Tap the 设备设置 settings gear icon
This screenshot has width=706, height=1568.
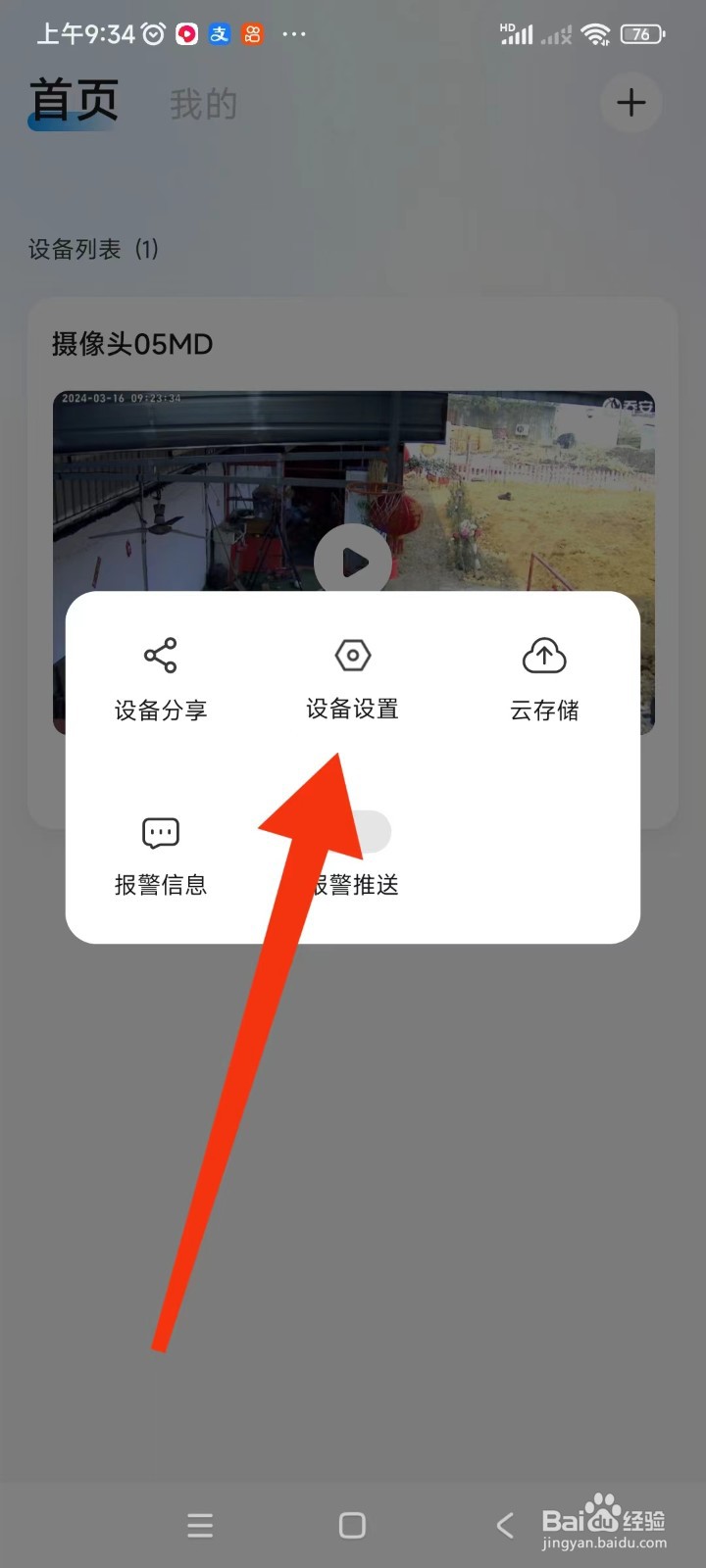click(352, 655)
